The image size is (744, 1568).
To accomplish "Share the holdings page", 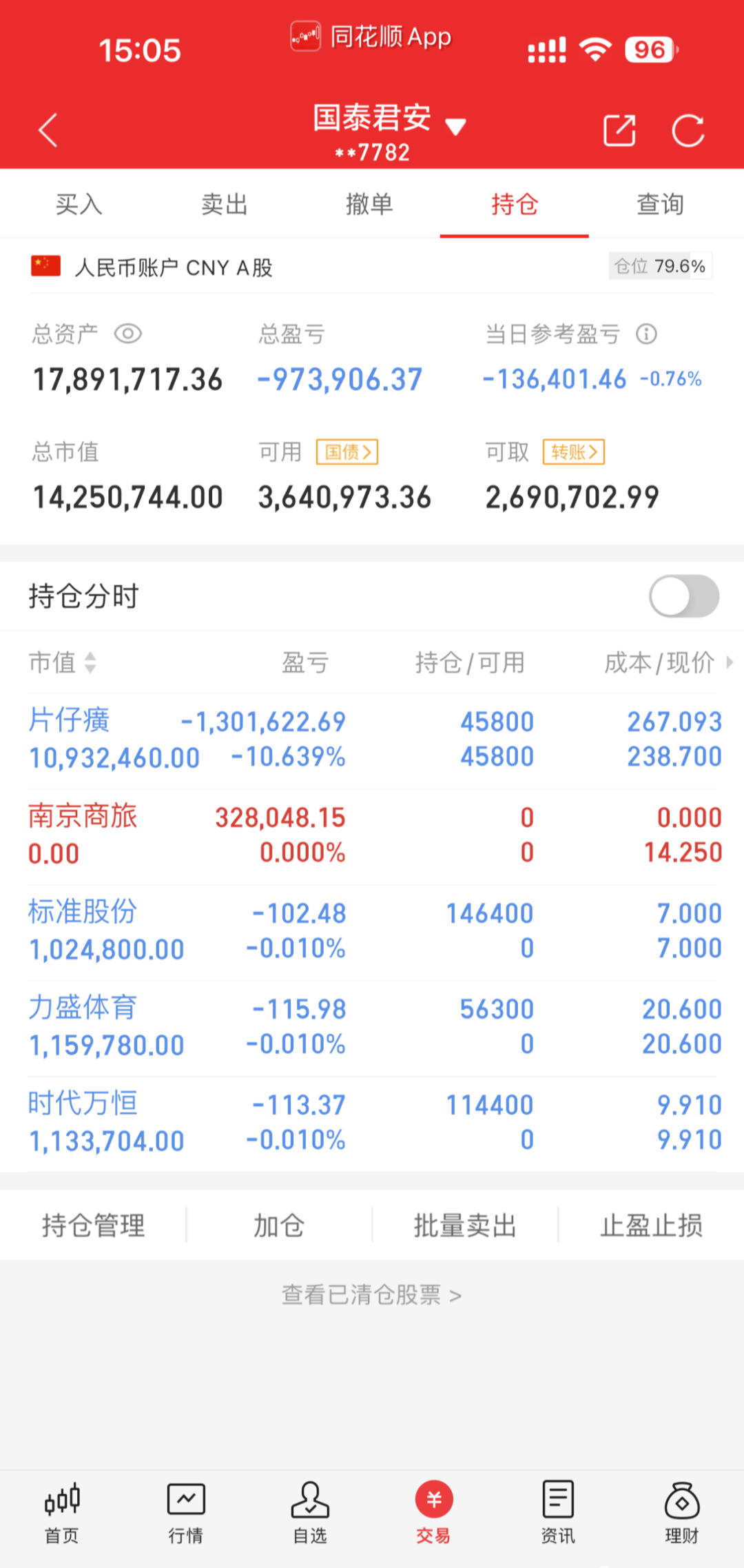I will tap(619, 130).
